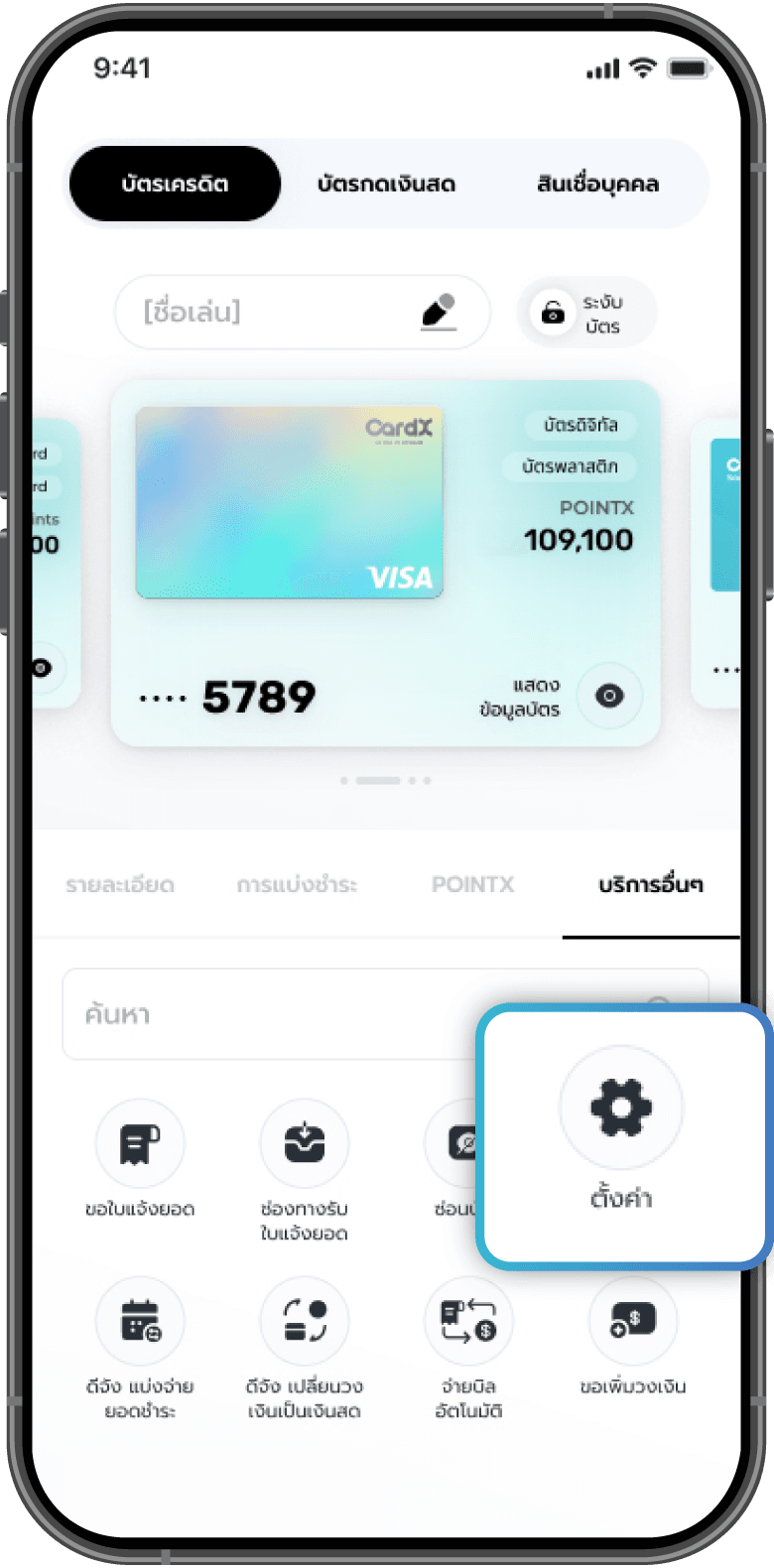Show card details with the eye icon
The image size is (774, 1568).
pos(609,696)
